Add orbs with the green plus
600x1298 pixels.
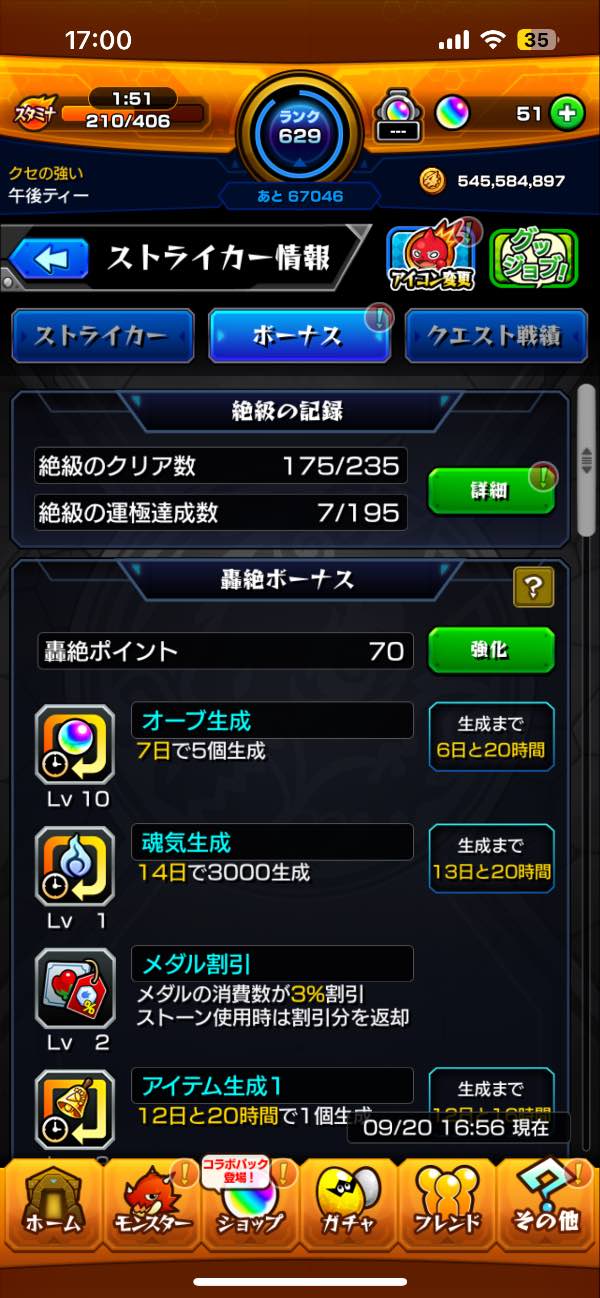point(567,114)
